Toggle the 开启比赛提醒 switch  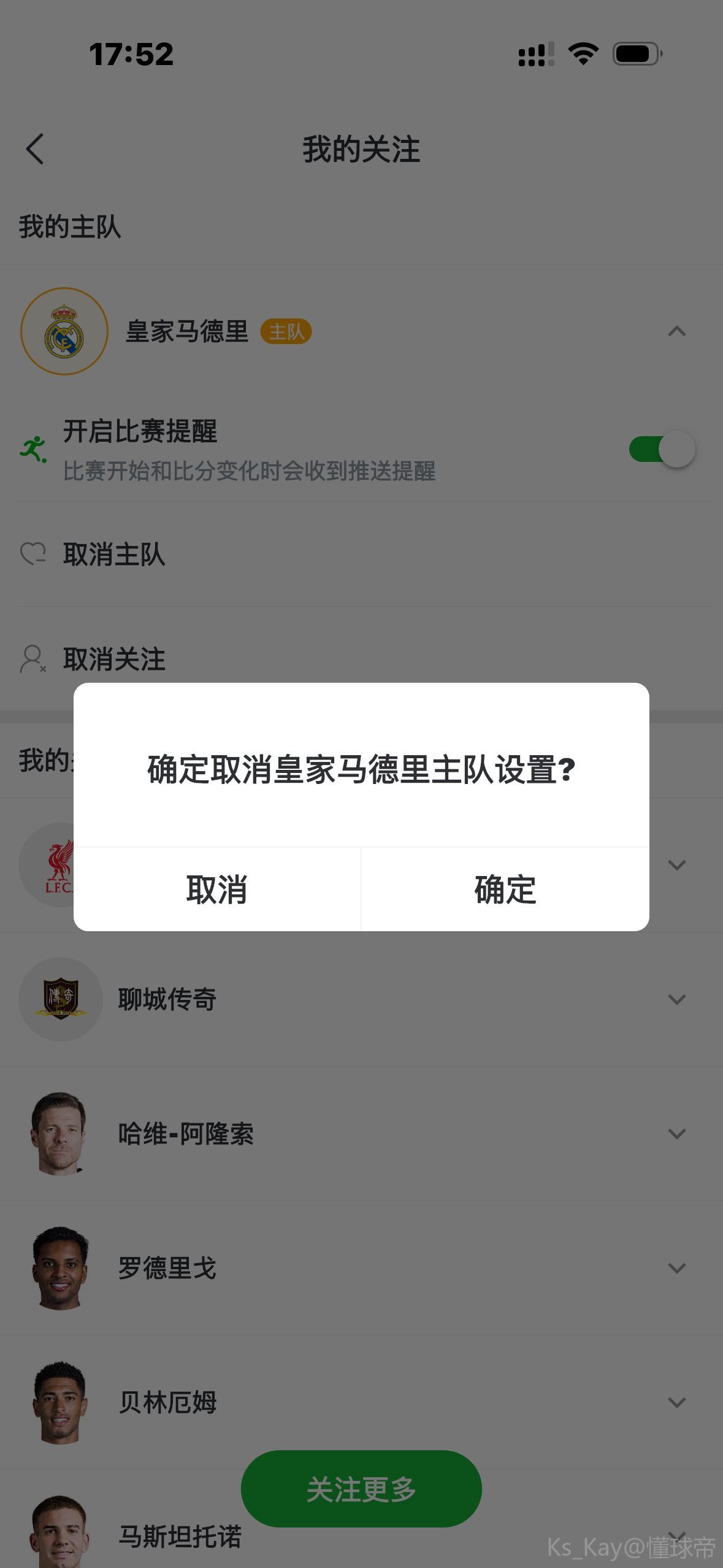click(x=662, y=450)
